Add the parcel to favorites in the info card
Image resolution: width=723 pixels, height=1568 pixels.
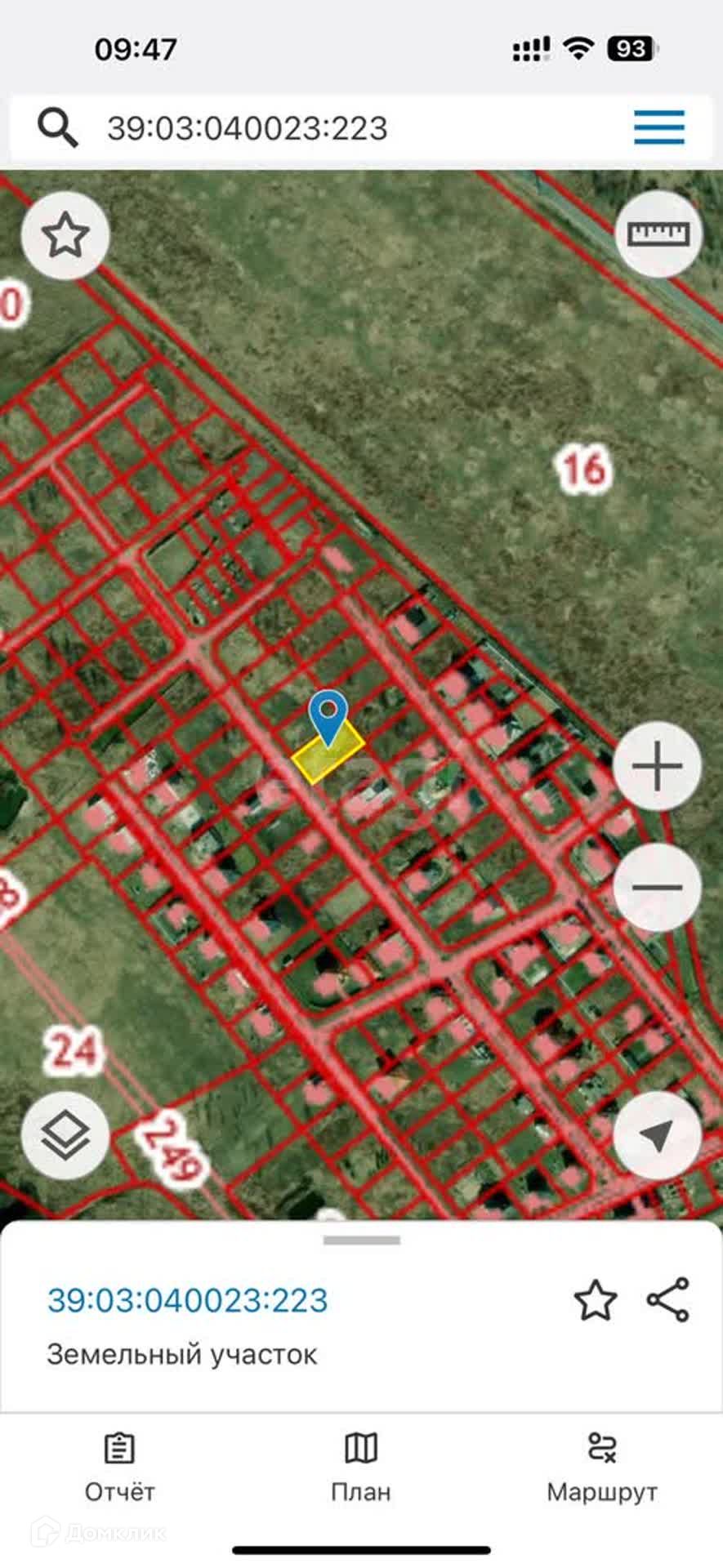tap(596, 1300)
